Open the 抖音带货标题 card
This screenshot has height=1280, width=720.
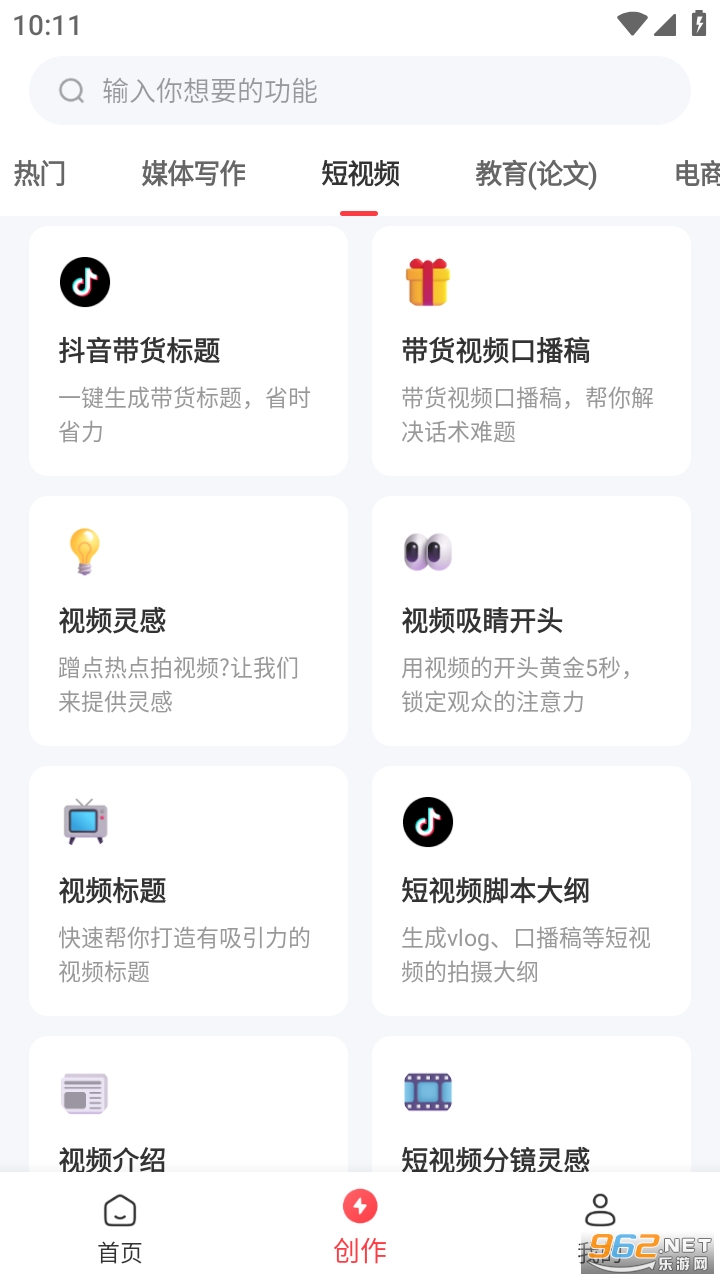pos(189,351)
